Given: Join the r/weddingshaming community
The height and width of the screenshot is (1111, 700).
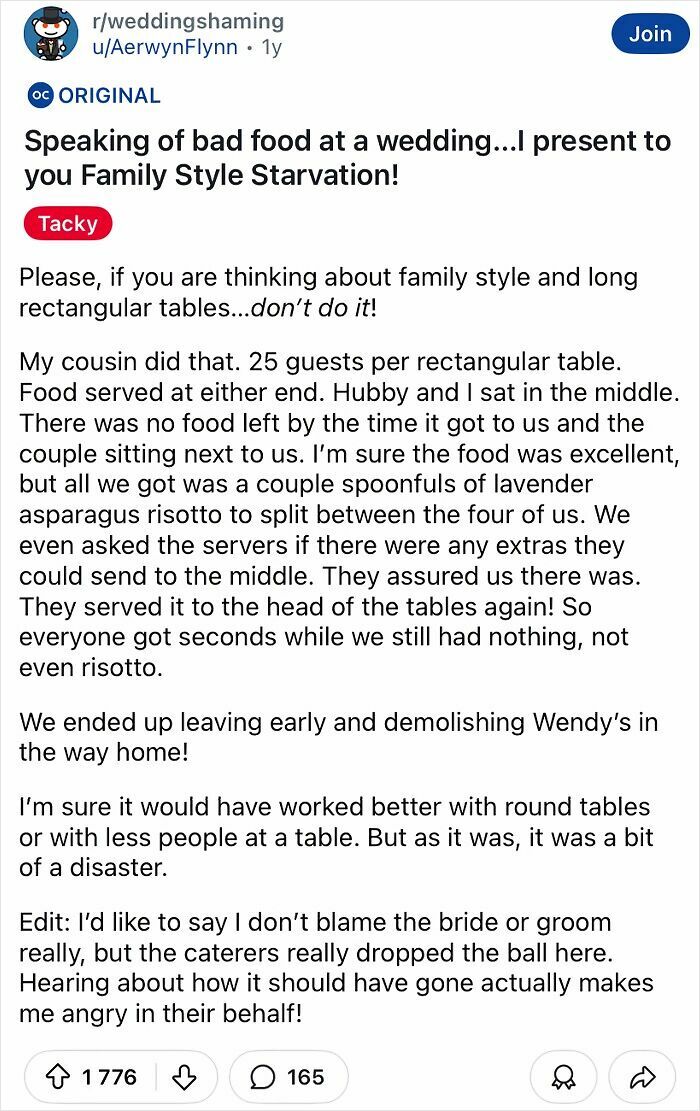Looking at the screenshot, I should coord(650,34).
